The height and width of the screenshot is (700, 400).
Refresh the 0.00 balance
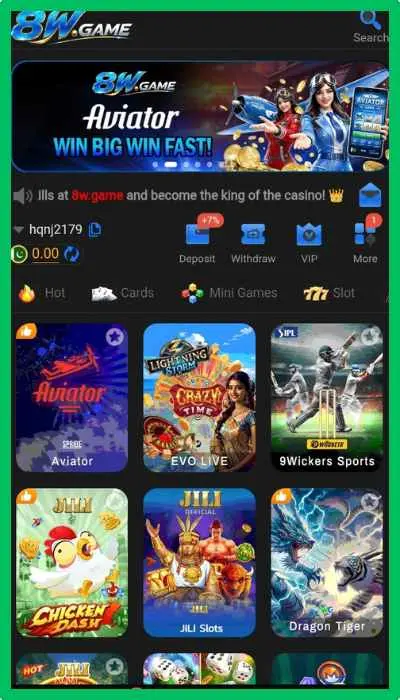pos(71,254)
